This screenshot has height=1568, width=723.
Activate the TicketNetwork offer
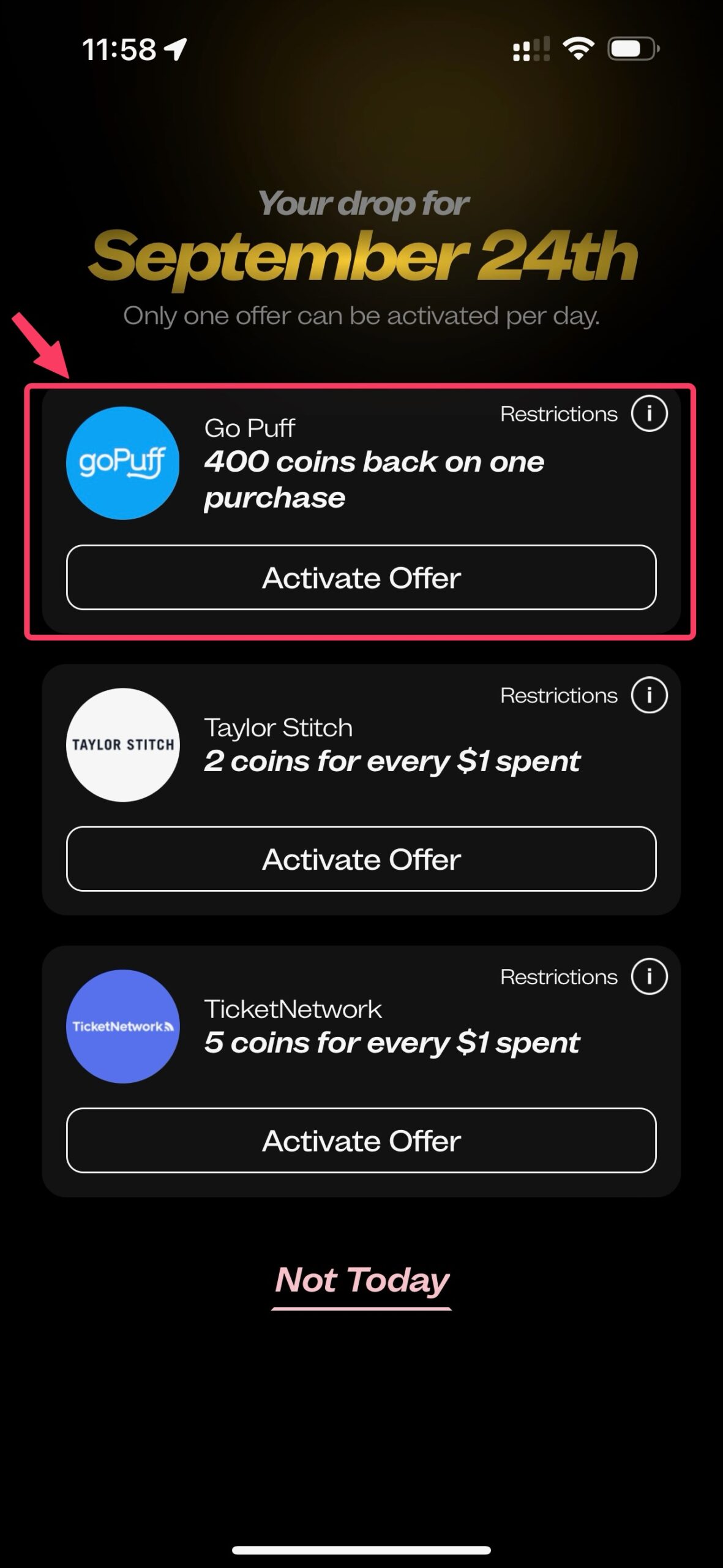click(361, 1140)
